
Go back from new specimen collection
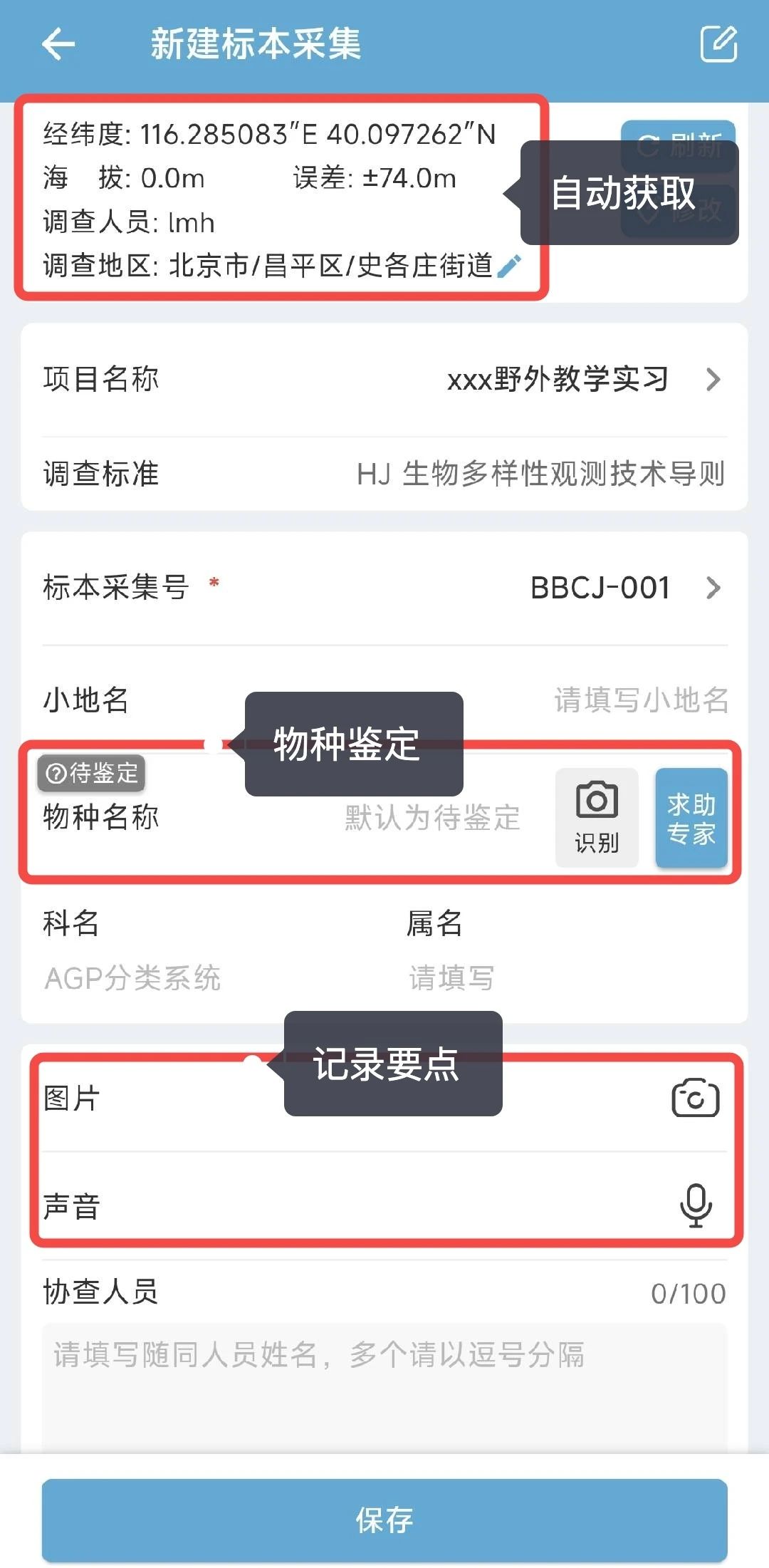(x=58, y=44)
